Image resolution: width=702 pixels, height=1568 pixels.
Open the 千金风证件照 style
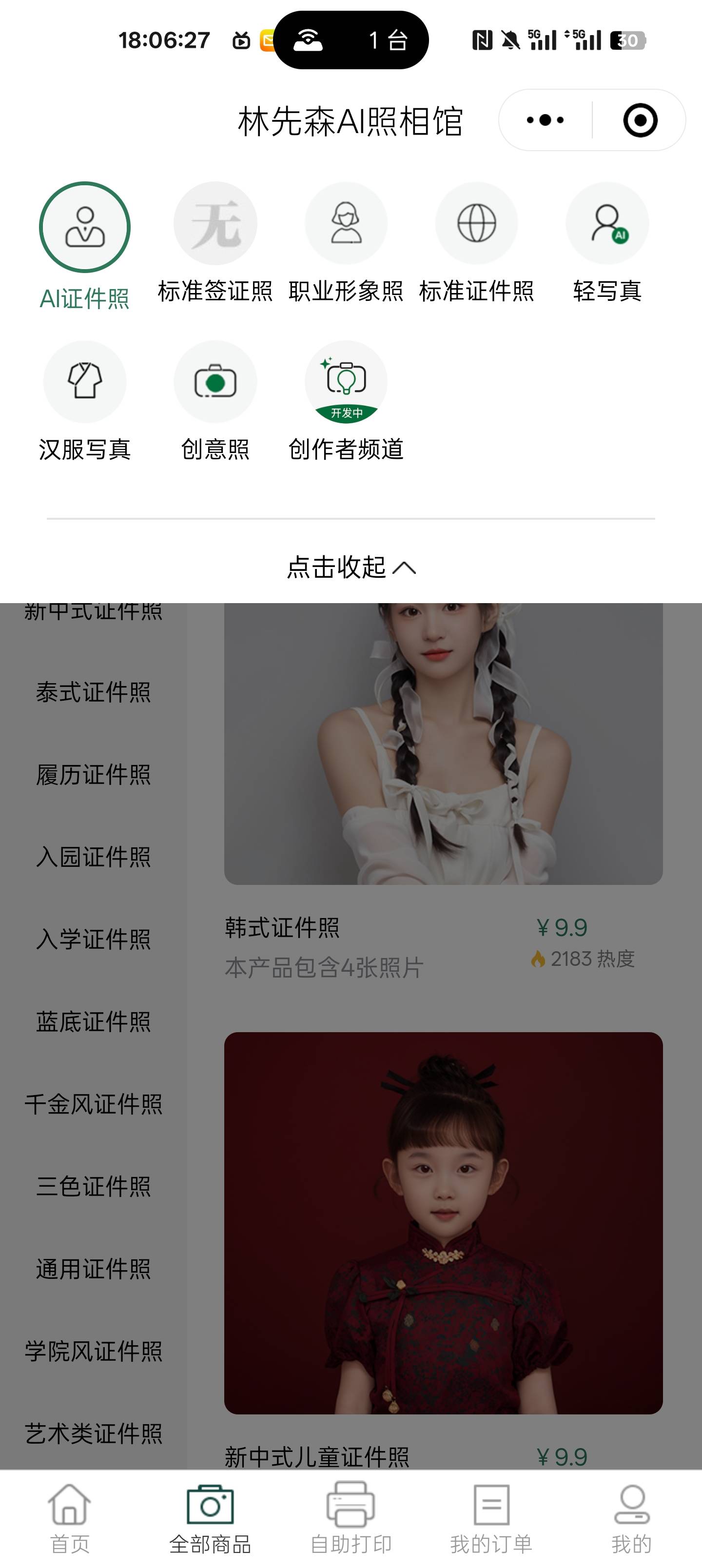[93, 1104]
